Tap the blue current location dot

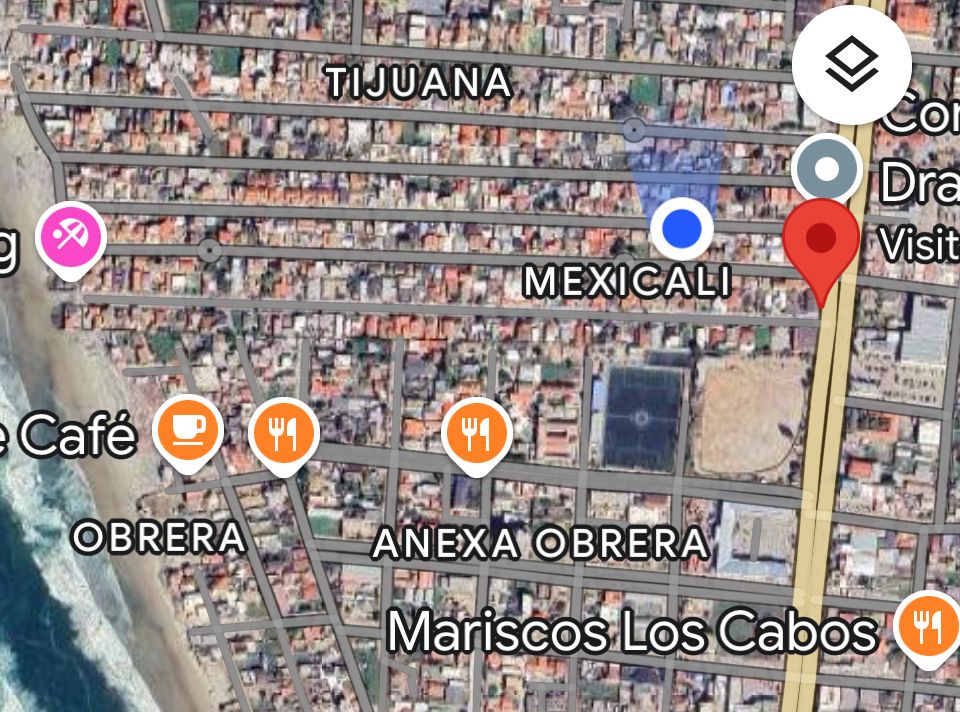pos(681,229)
